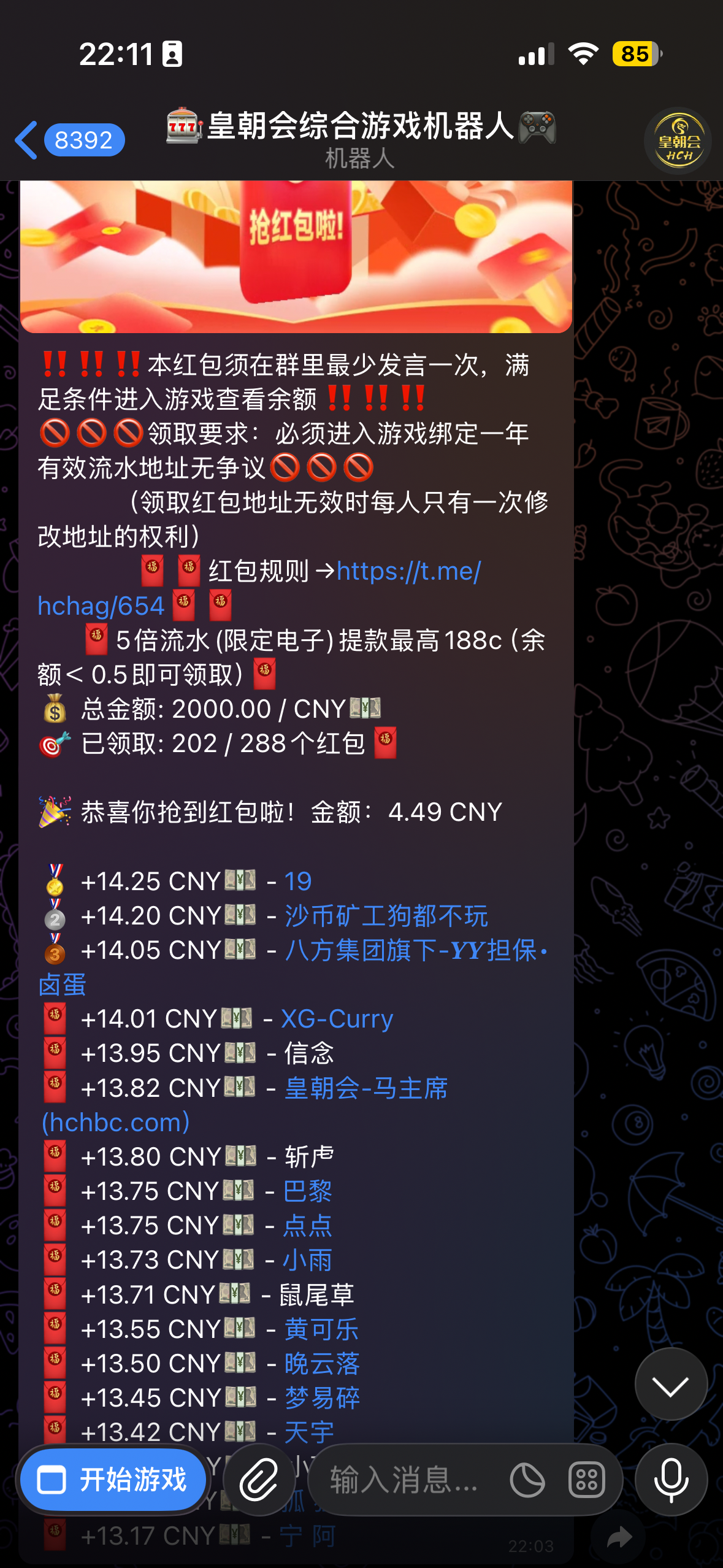Focus the 输入消息 text field
The image size is (723, 1568).
[x=405, y=1480]
